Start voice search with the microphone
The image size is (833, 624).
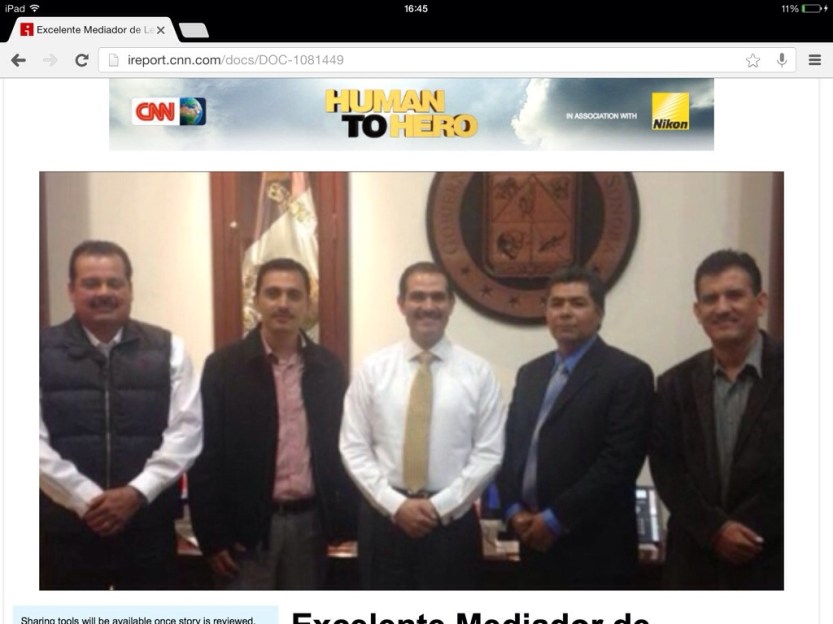[781, 60]
